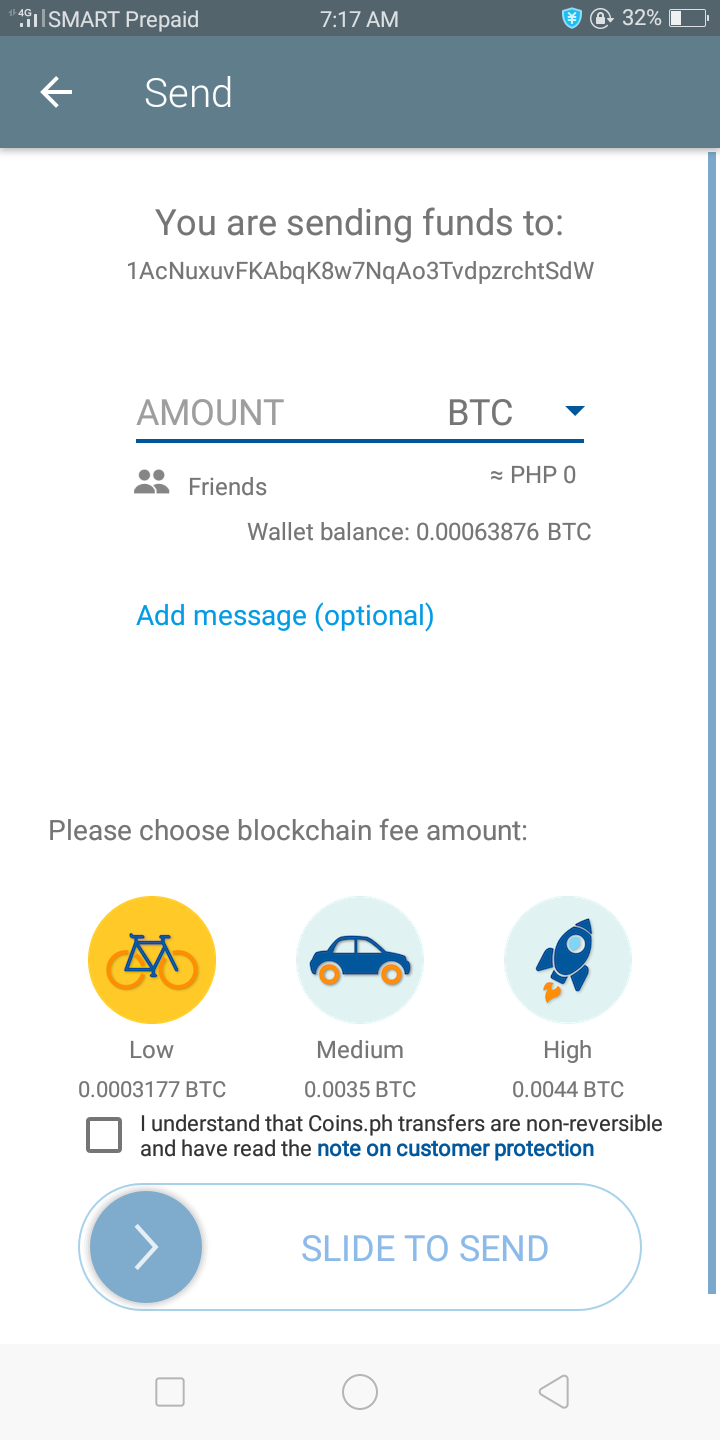Tap the AMOUNT input field

(285, 412)
